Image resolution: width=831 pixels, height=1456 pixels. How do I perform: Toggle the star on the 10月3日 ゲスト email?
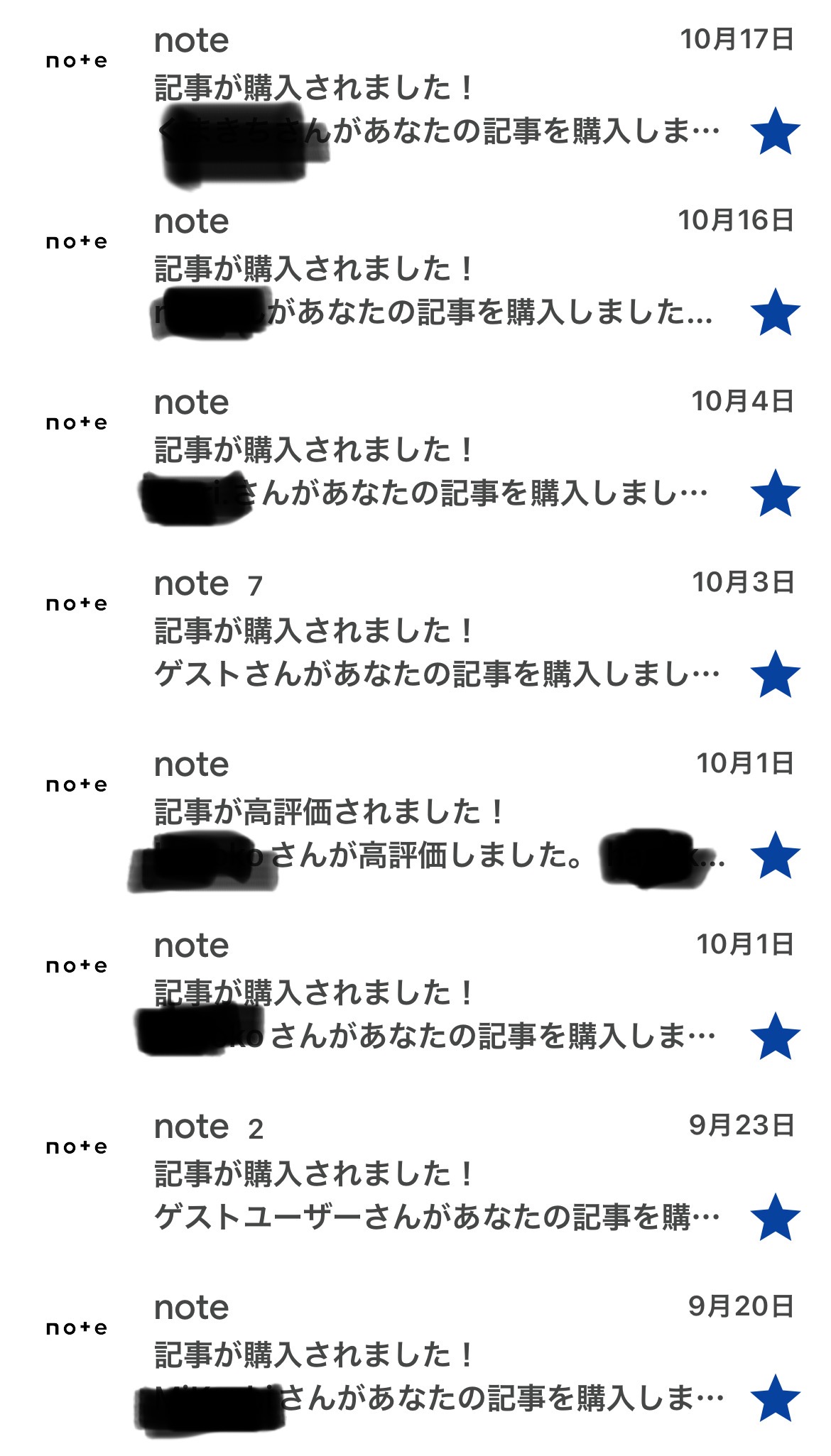tap(775, 675)
